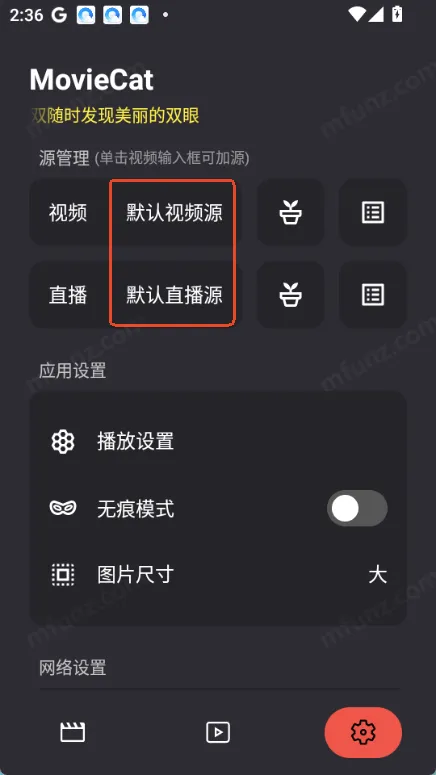Tap the plant pot icon in 视频 row

coord(291,213)
